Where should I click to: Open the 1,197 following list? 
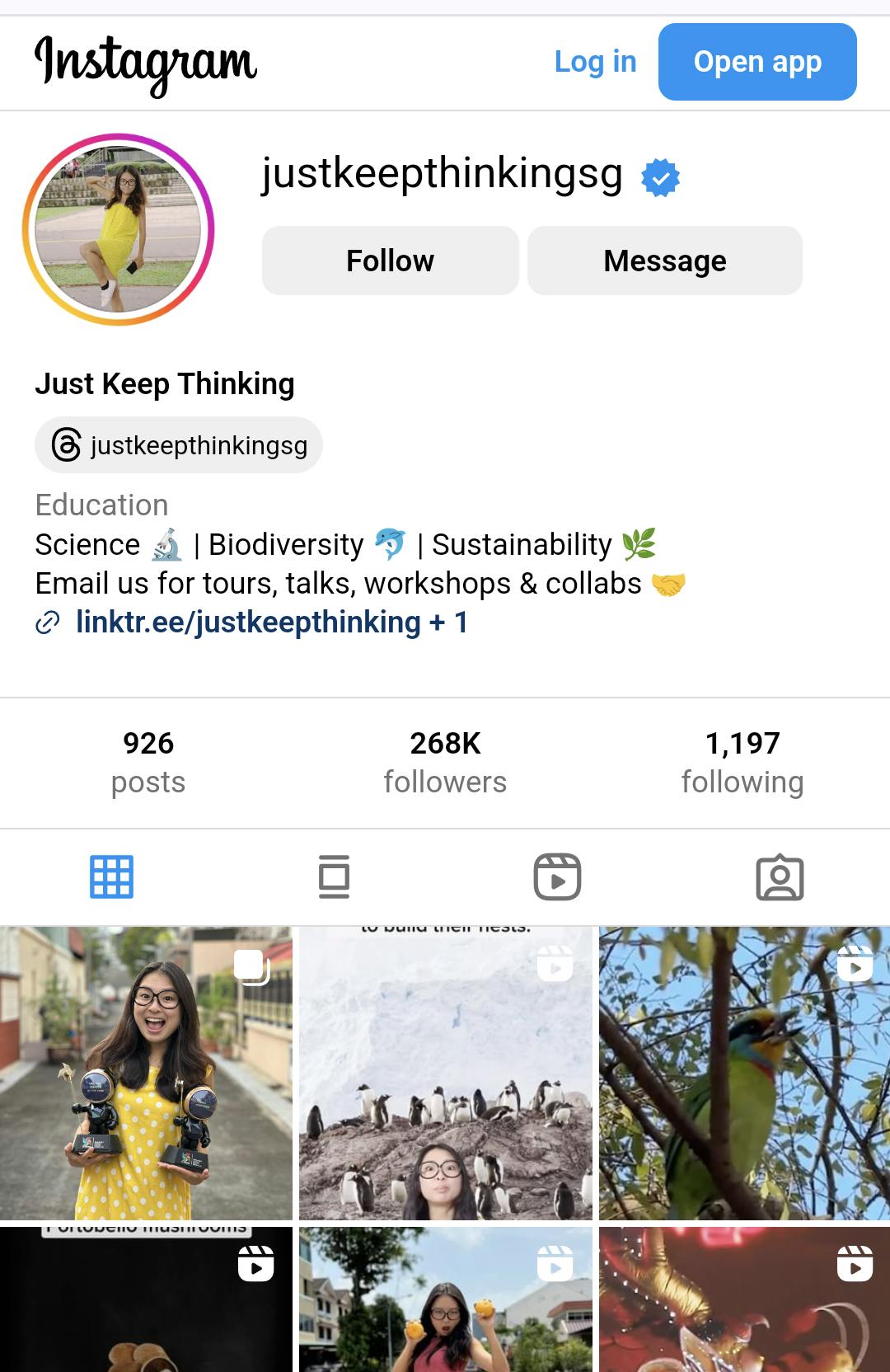742,759
